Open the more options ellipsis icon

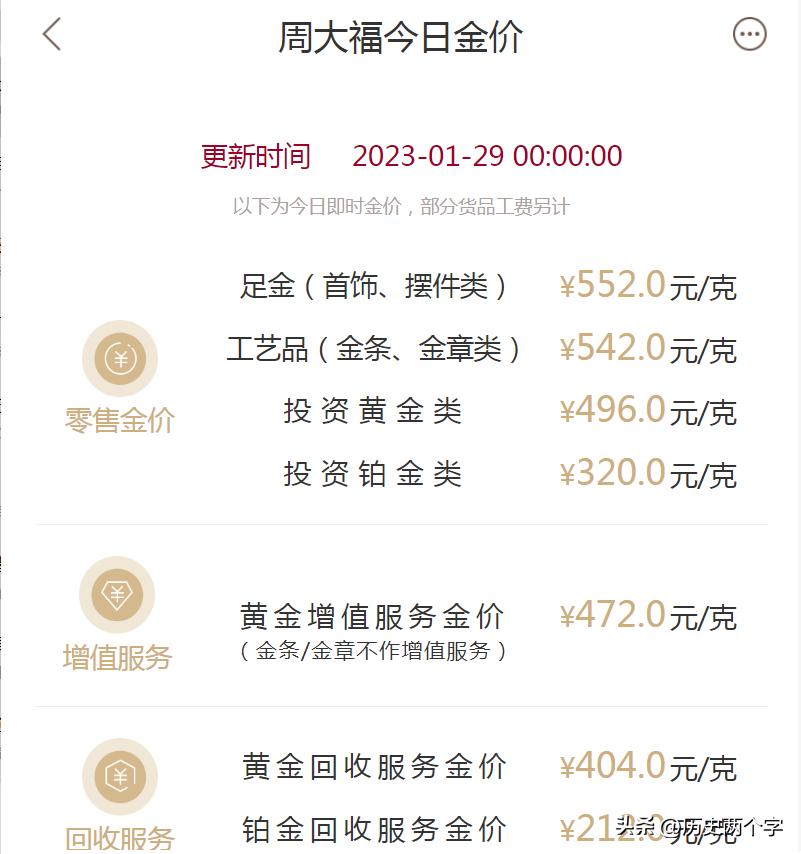[x=747, y=33]
